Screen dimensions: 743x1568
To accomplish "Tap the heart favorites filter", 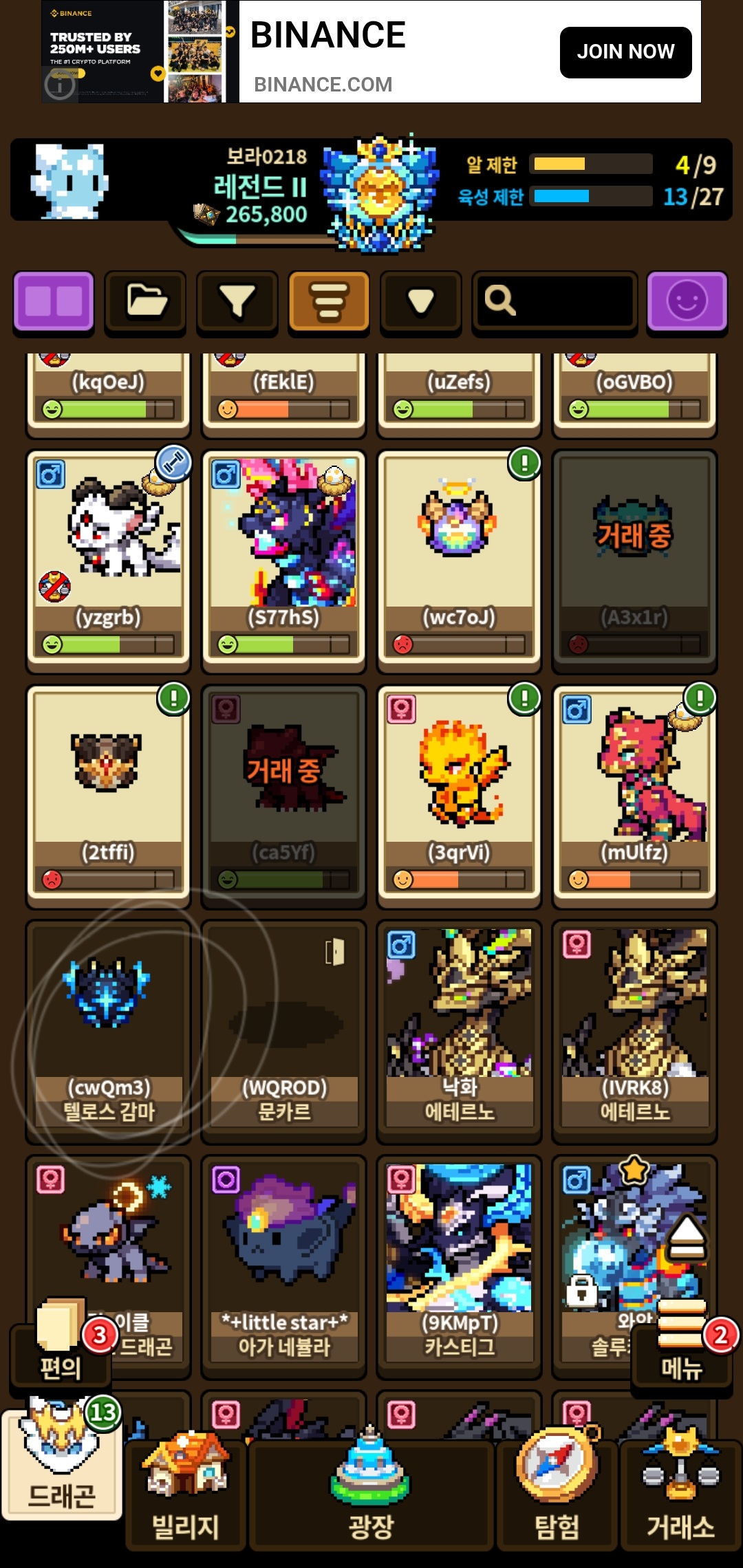I will coord(420,302).
